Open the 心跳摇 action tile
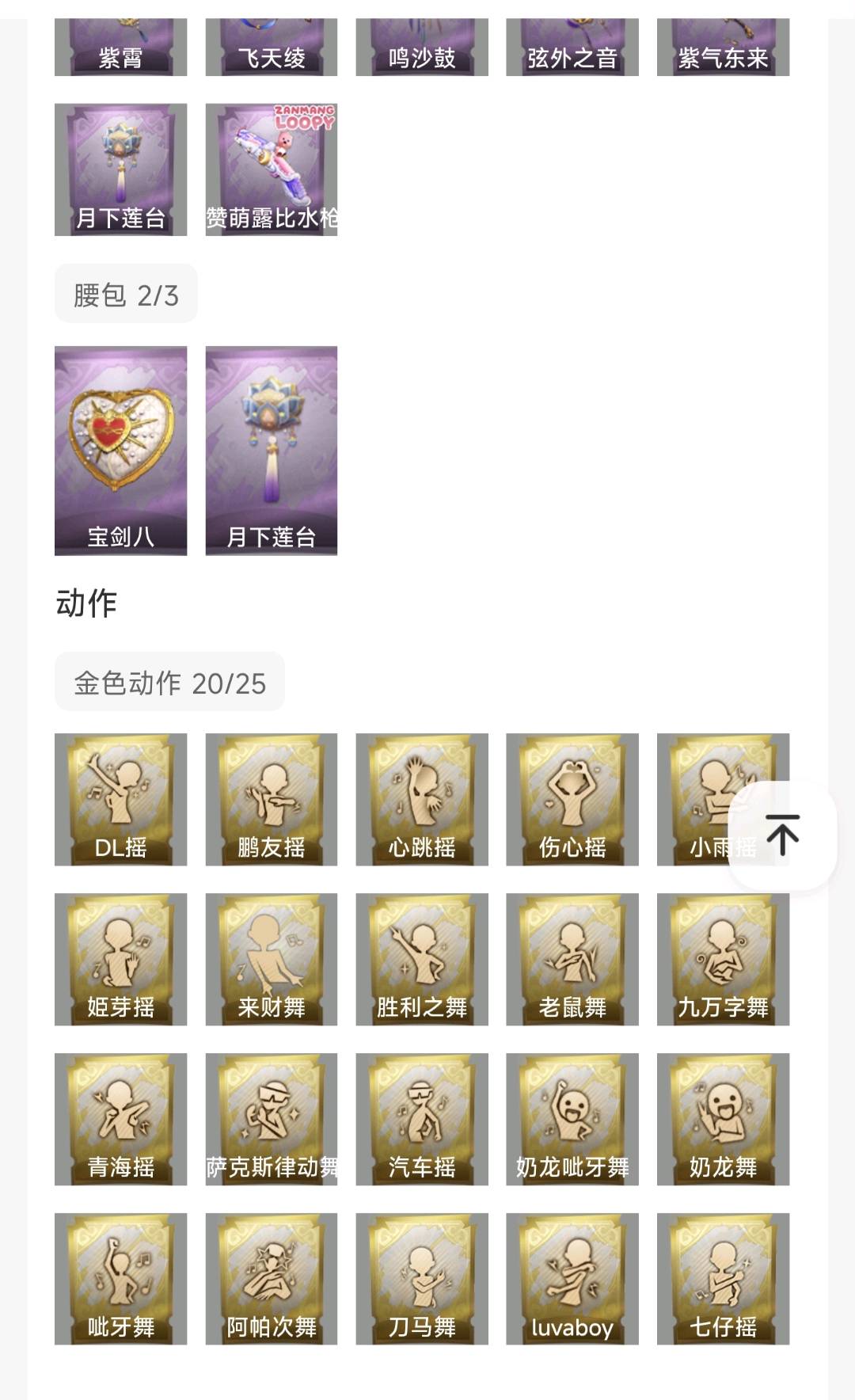 (x=422, y=799)
